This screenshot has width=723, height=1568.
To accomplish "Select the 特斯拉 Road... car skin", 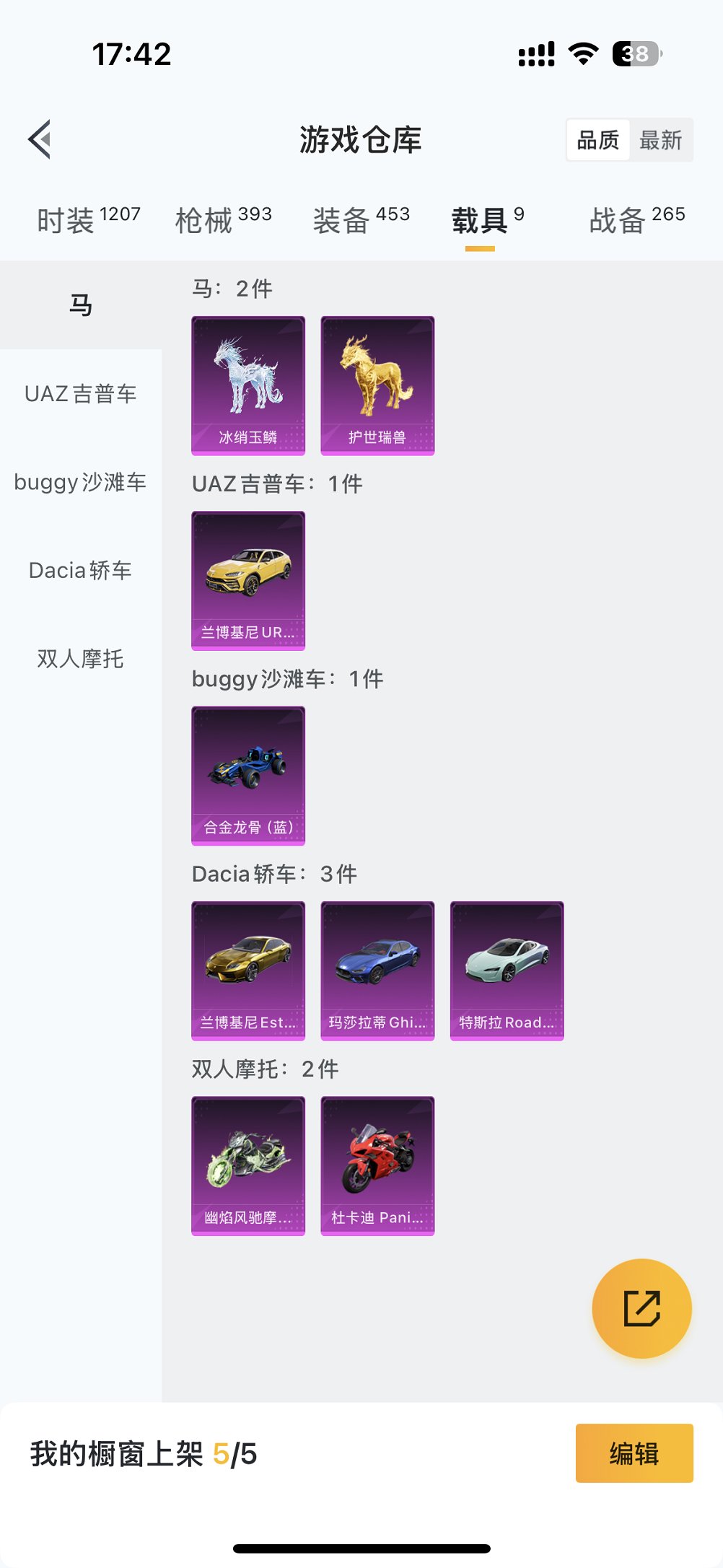I will click(506, 970).
